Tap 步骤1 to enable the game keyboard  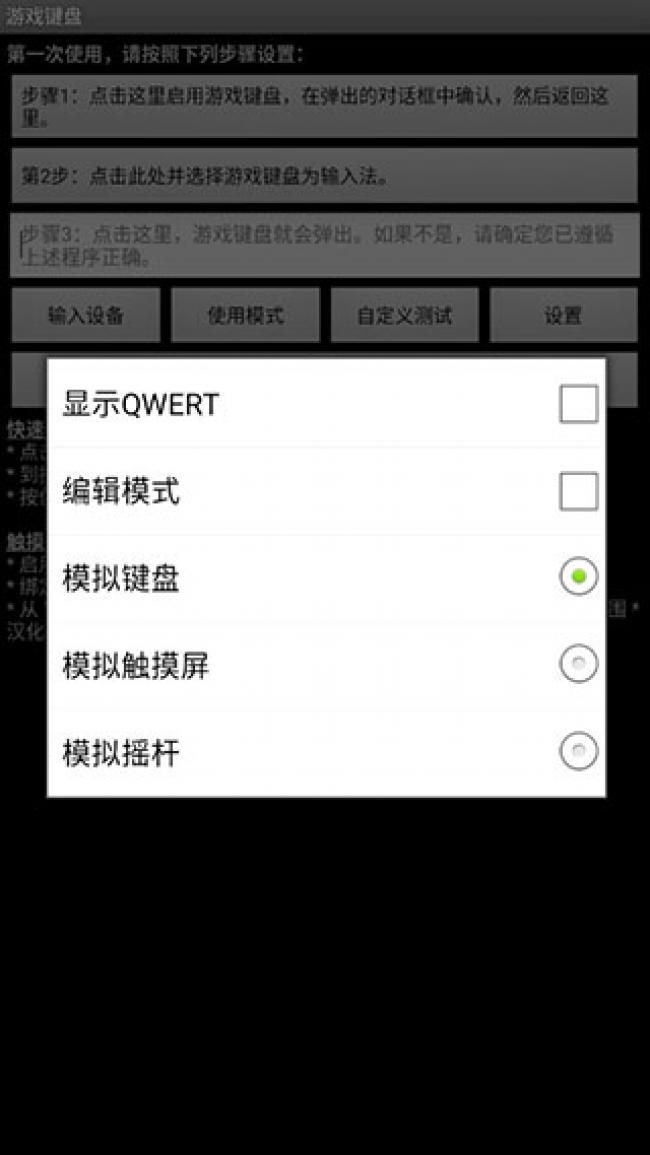tap(324, 106)
